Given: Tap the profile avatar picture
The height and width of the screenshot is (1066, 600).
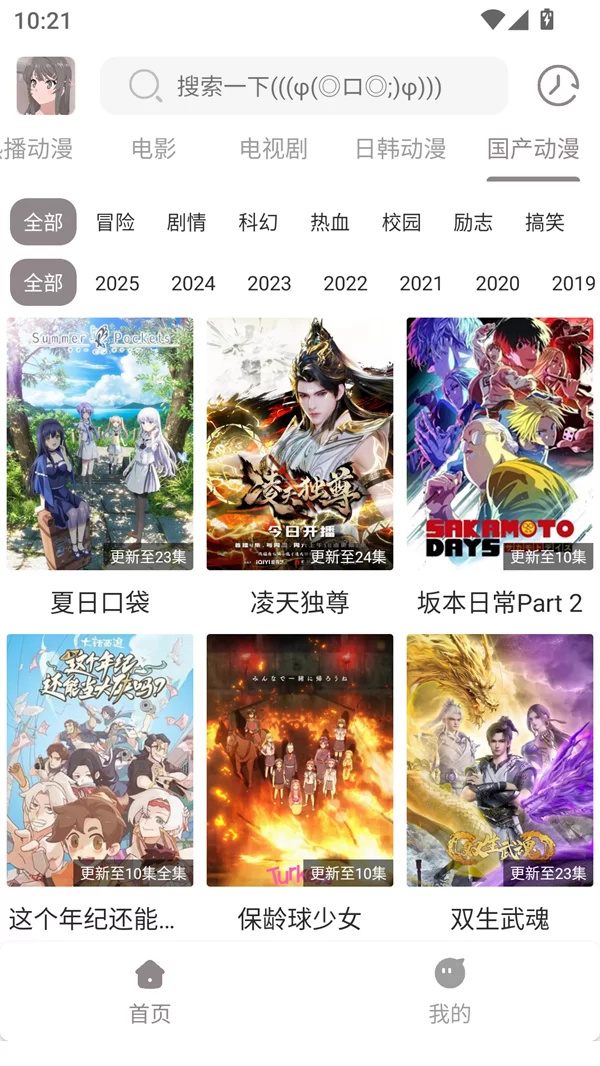Looking at the screenshot, I should pyautogui.click(x=46, y=86).
